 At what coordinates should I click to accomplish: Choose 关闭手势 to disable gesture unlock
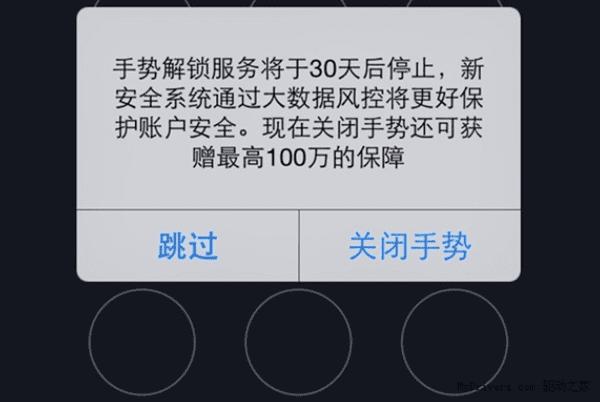pyautogui.click(x=410, y=246)
